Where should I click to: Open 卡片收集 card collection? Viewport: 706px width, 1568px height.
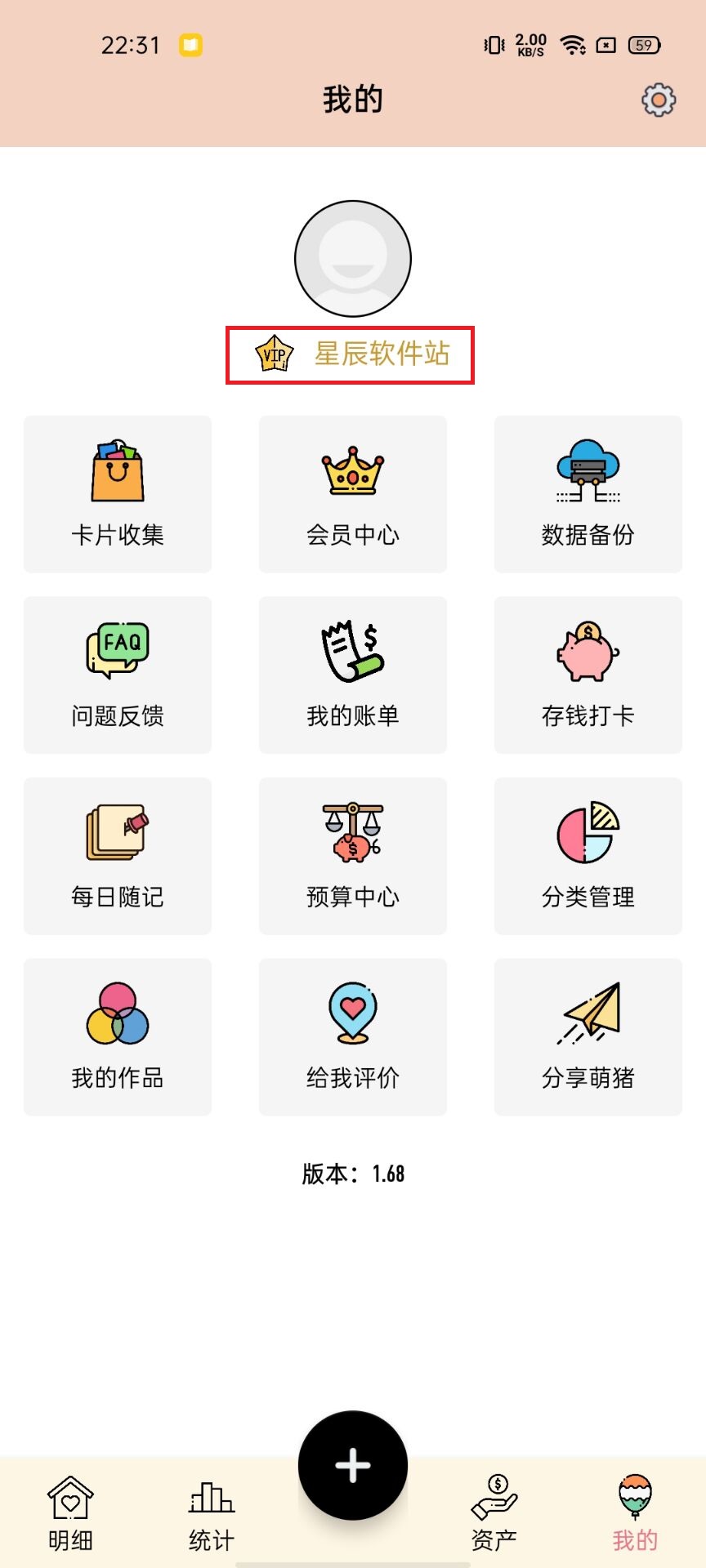[x=118, y=494]
